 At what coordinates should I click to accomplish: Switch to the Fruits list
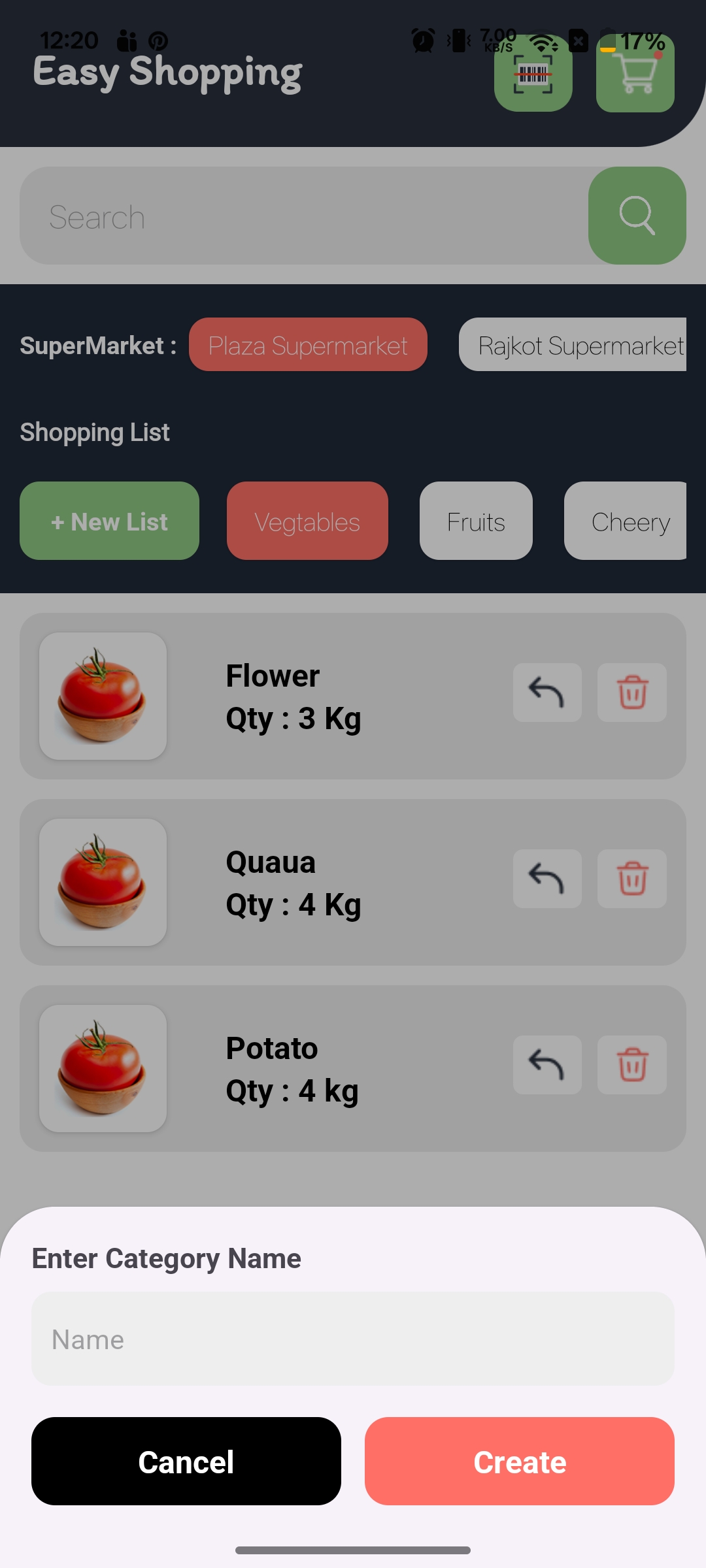[x=476, y=521]
